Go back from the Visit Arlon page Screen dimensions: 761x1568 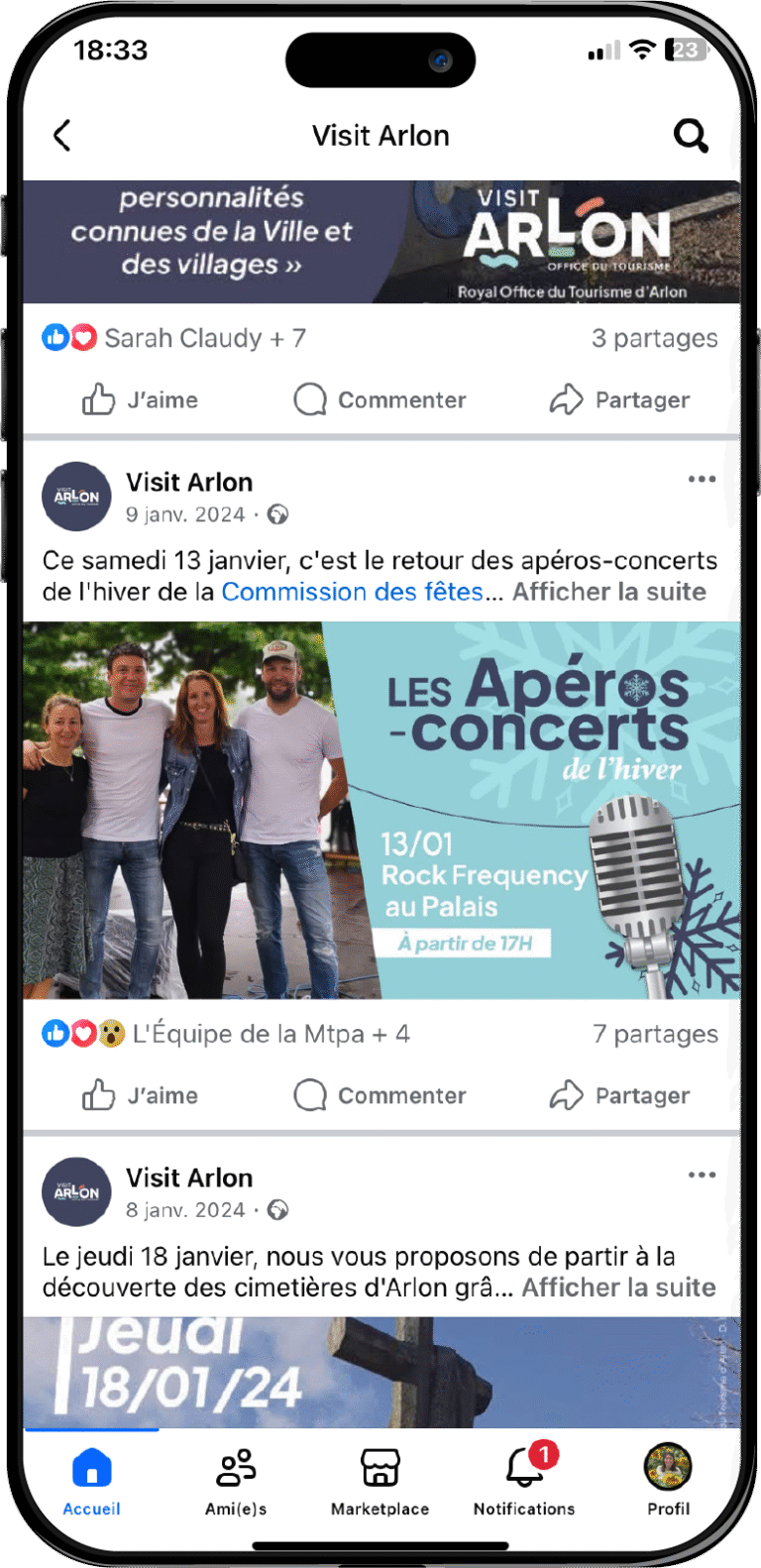point(62,136)
